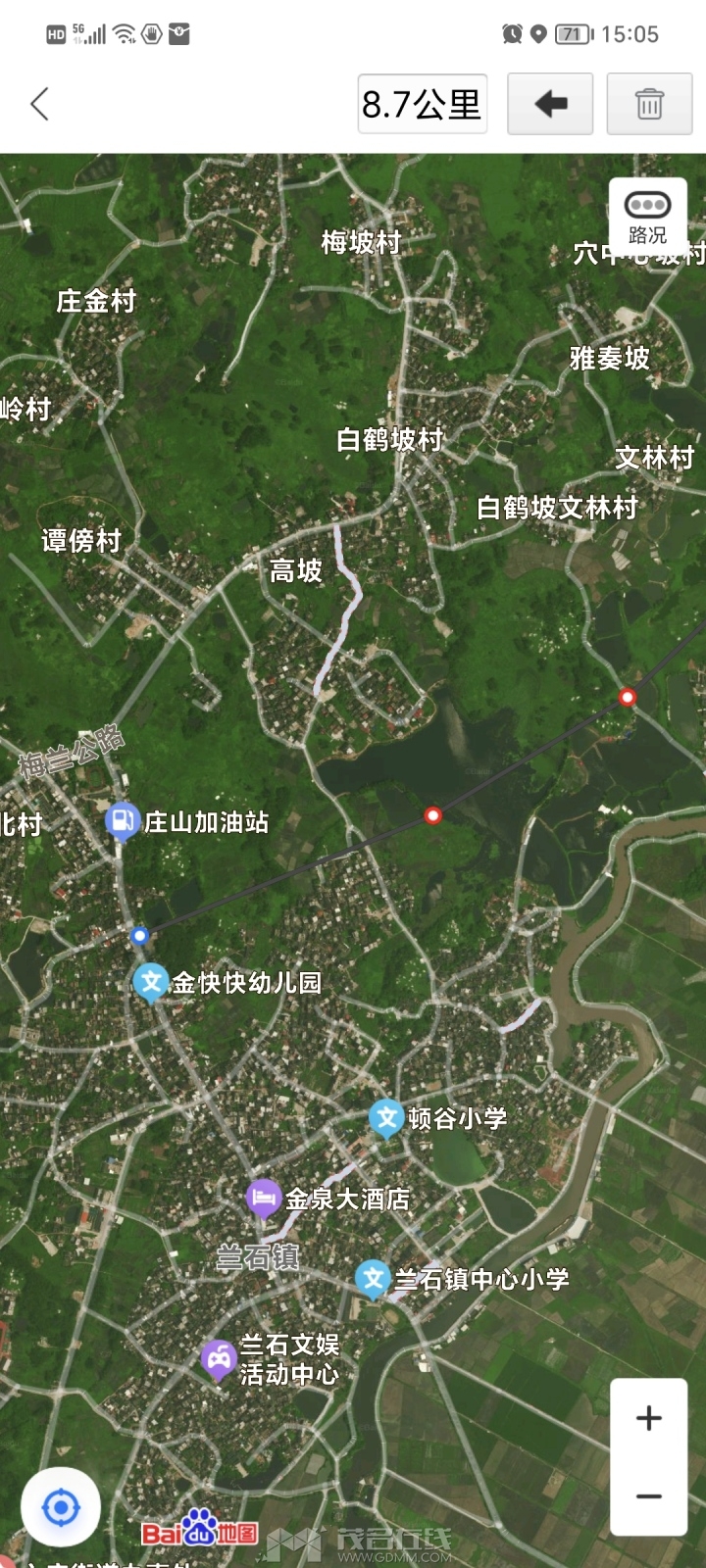
Task: Toggle the 路况 traffic layer
Action: coord(647,217)
